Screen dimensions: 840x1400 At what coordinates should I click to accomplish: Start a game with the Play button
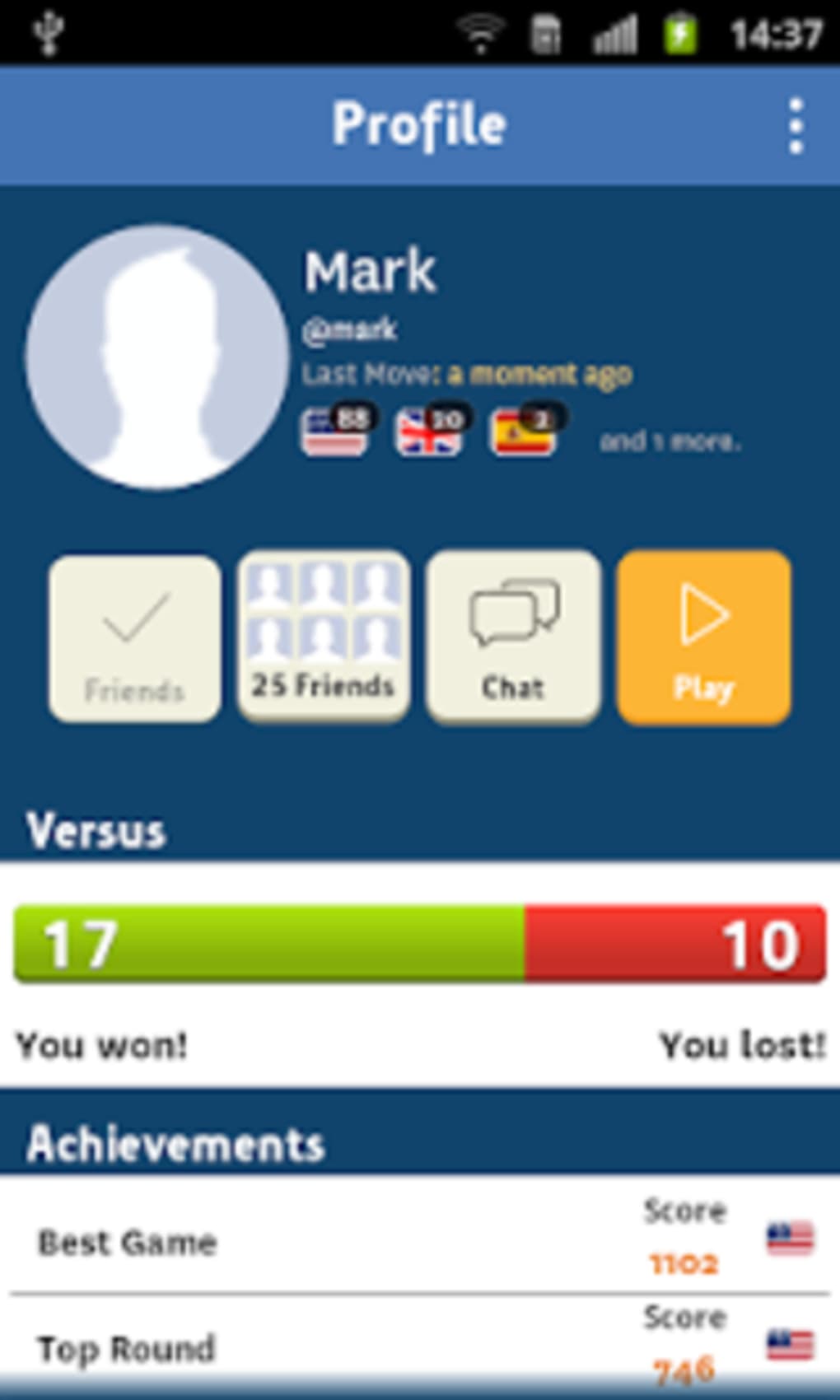click(703, 638)
